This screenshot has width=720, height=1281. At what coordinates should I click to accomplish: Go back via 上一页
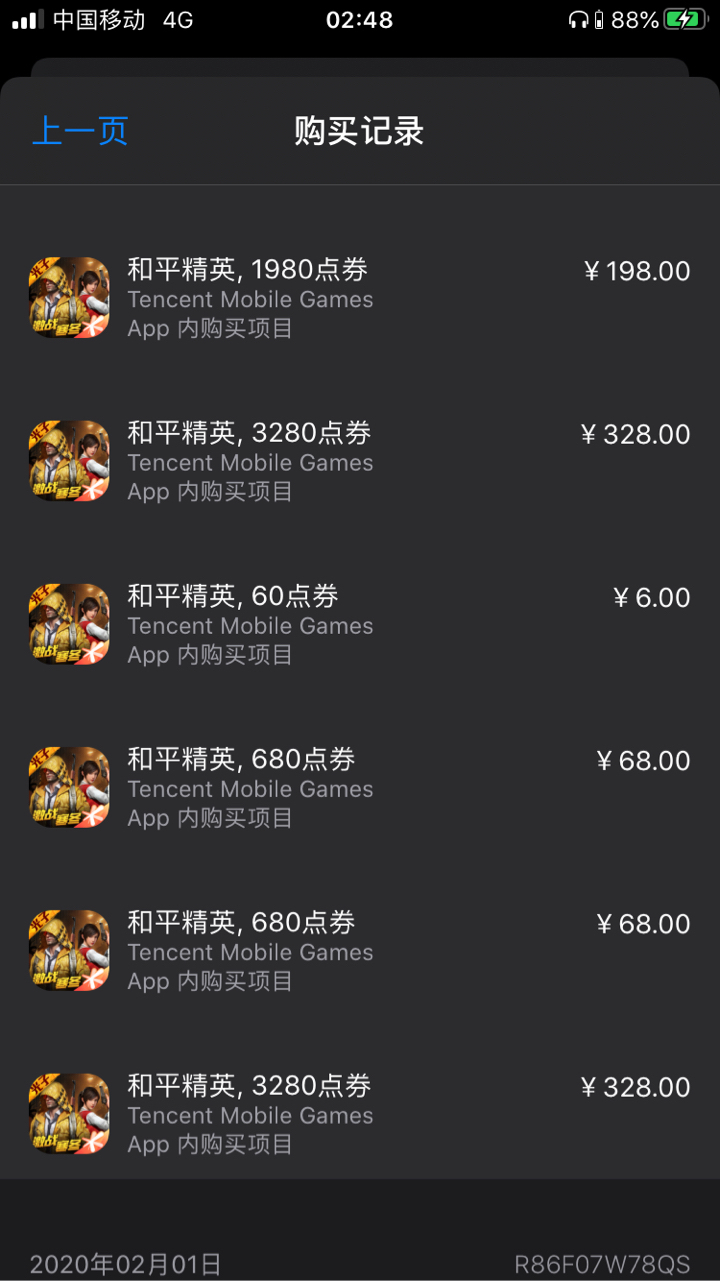click(80, 131)
